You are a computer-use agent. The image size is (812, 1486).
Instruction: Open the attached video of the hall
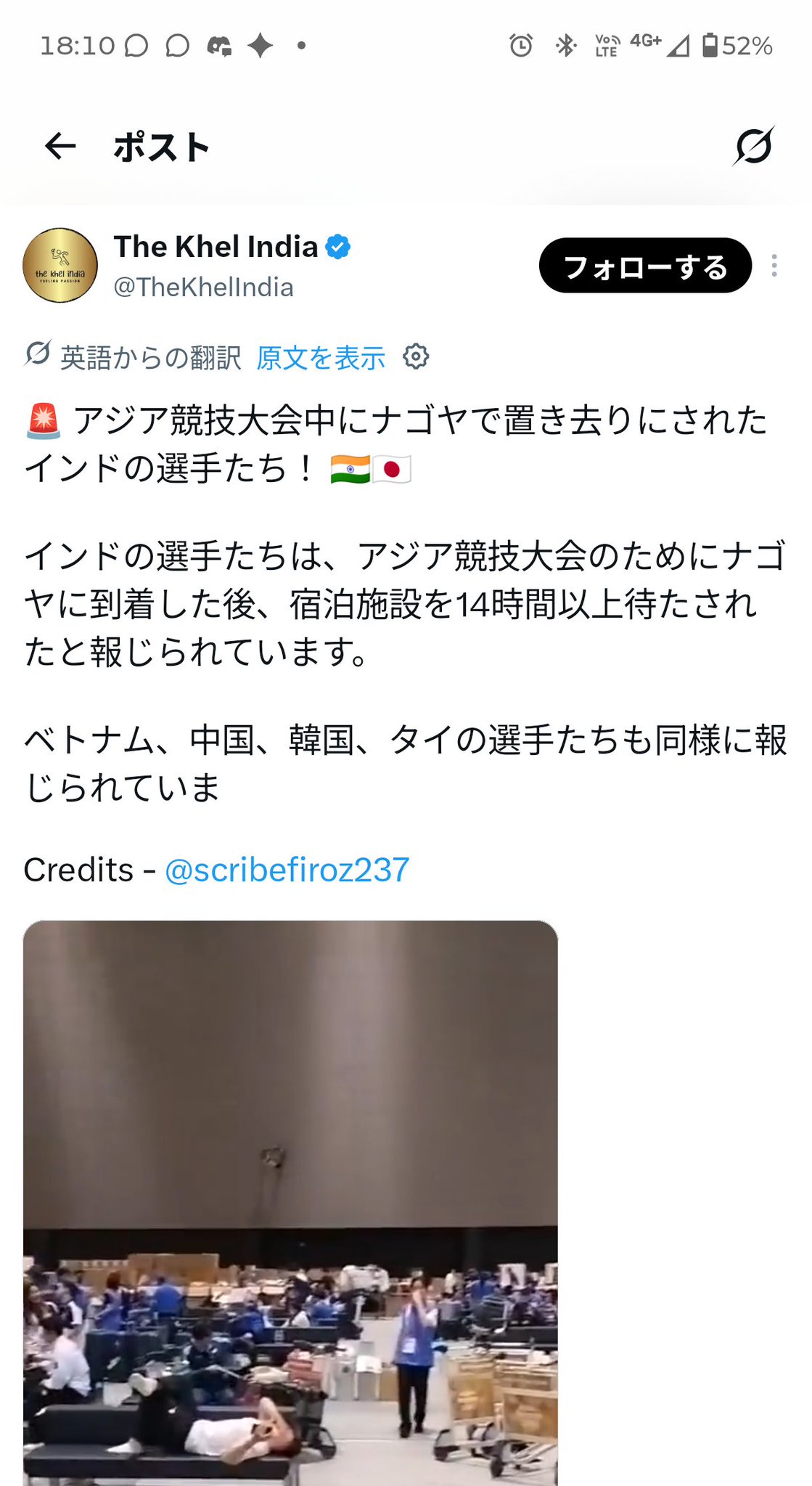[x=290, y=1203]
